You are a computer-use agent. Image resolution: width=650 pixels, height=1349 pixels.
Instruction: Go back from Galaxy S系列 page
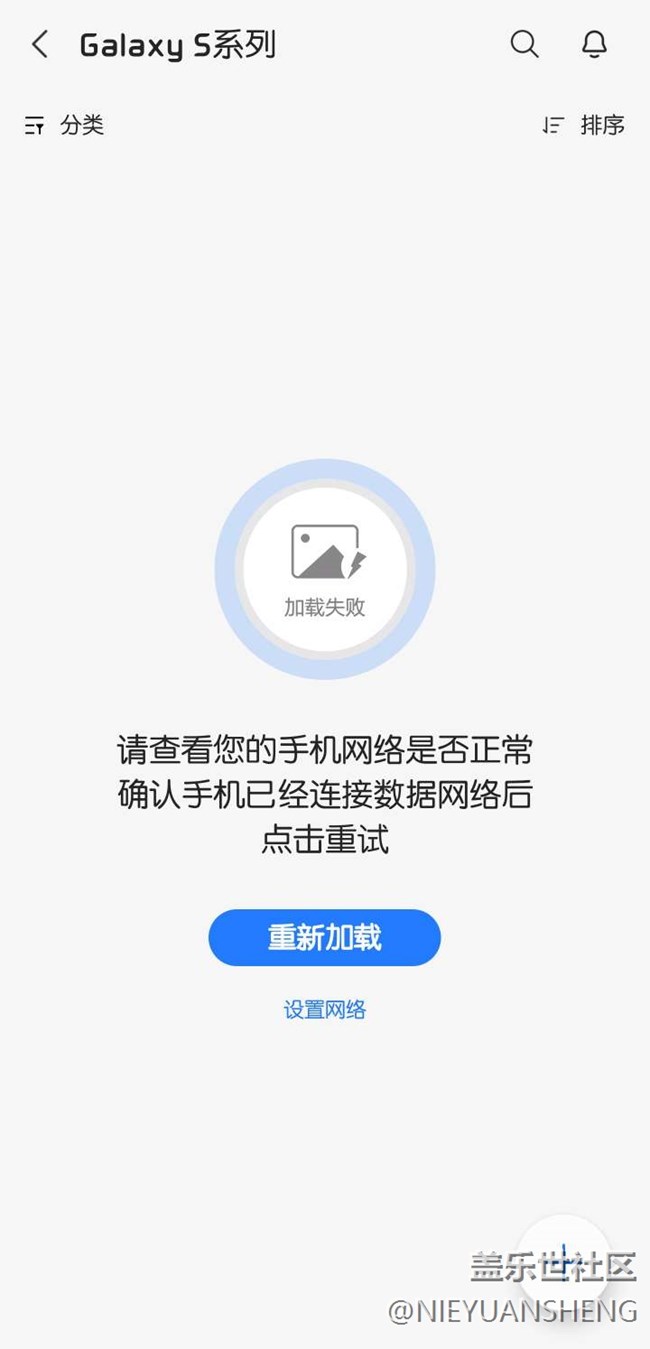click(x=40, y=45)
